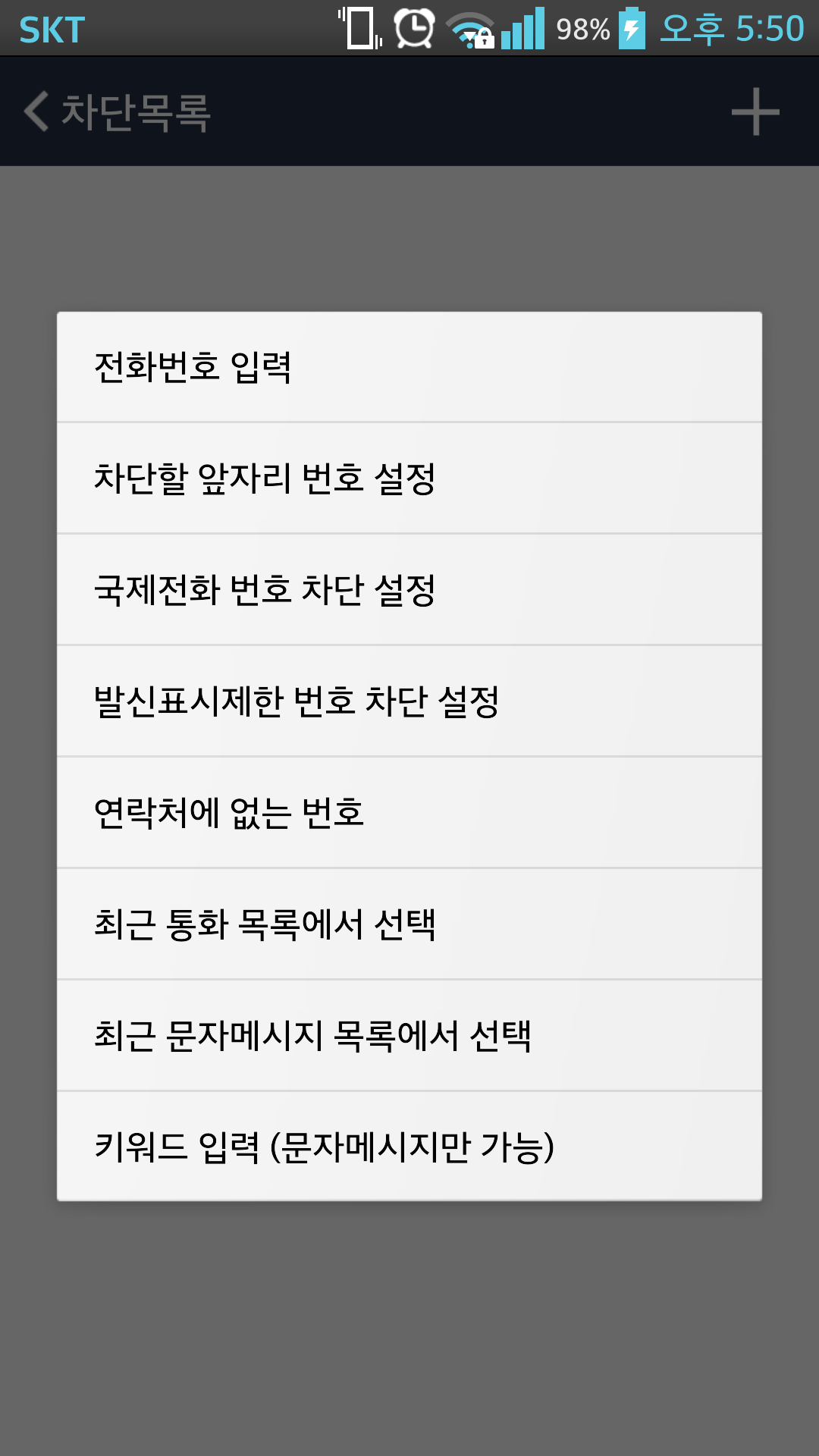Choose 최근 통화 목록에서 선택

[x=409, y=924]
